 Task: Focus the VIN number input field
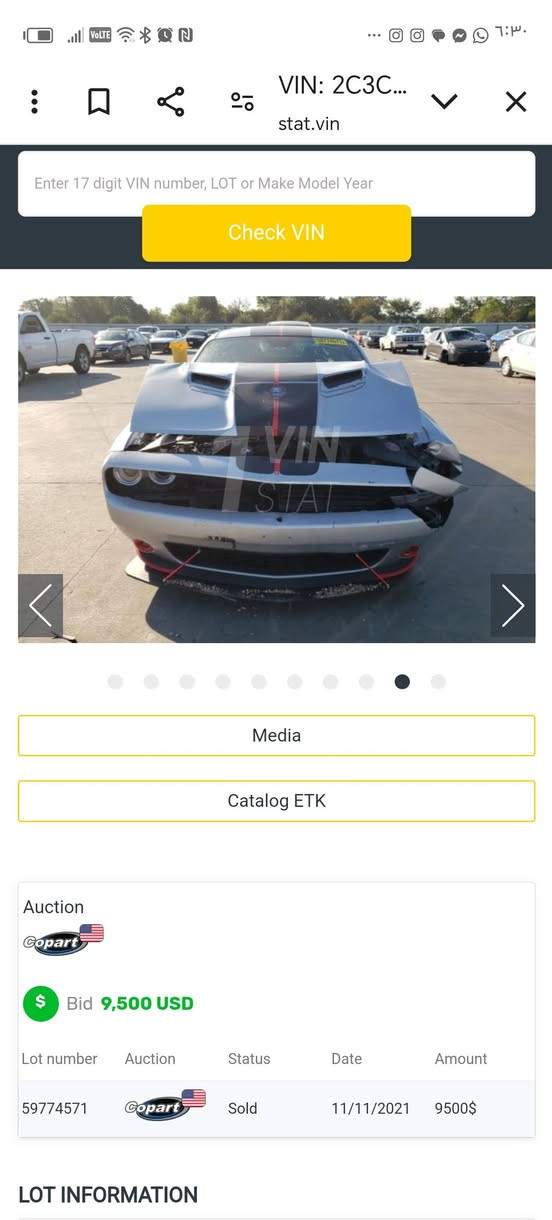[x=276, y=183]
